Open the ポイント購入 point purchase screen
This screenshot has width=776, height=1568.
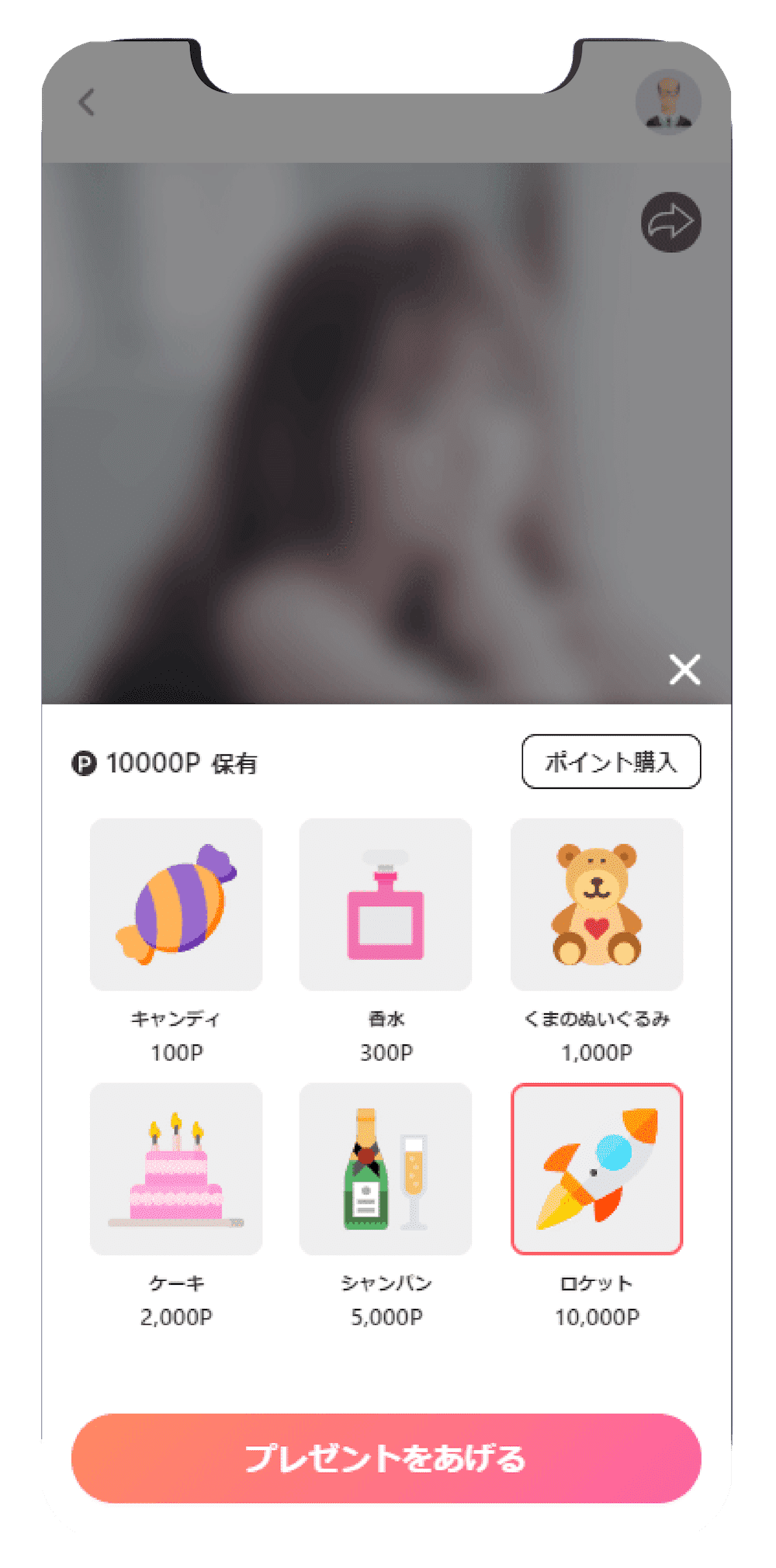610,762
